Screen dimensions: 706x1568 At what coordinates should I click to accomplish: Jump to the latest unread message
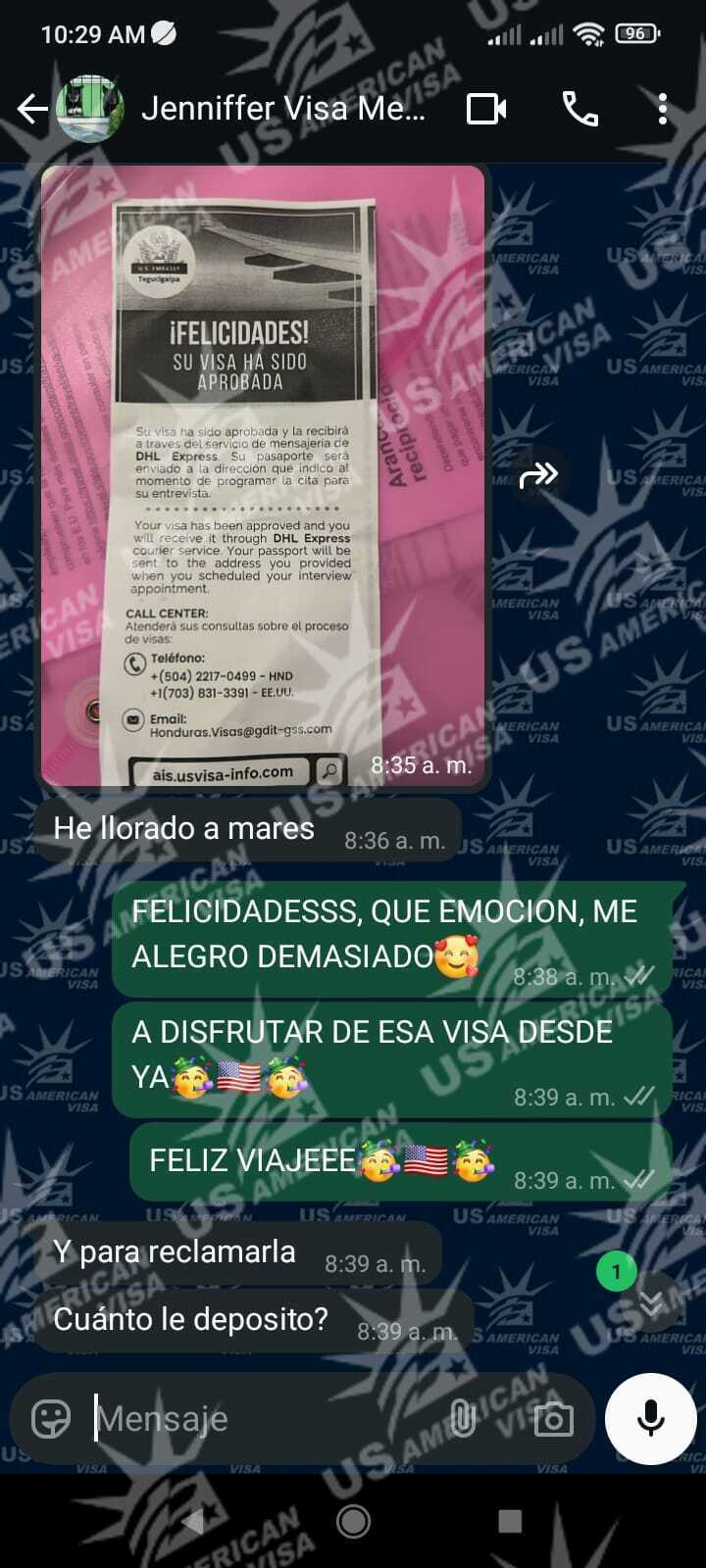650,1301
